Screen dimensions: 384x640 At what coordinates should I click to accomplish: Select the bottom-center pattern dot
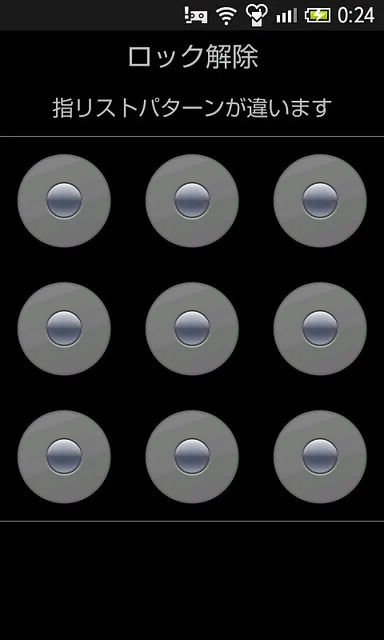[x=192, y=456]
